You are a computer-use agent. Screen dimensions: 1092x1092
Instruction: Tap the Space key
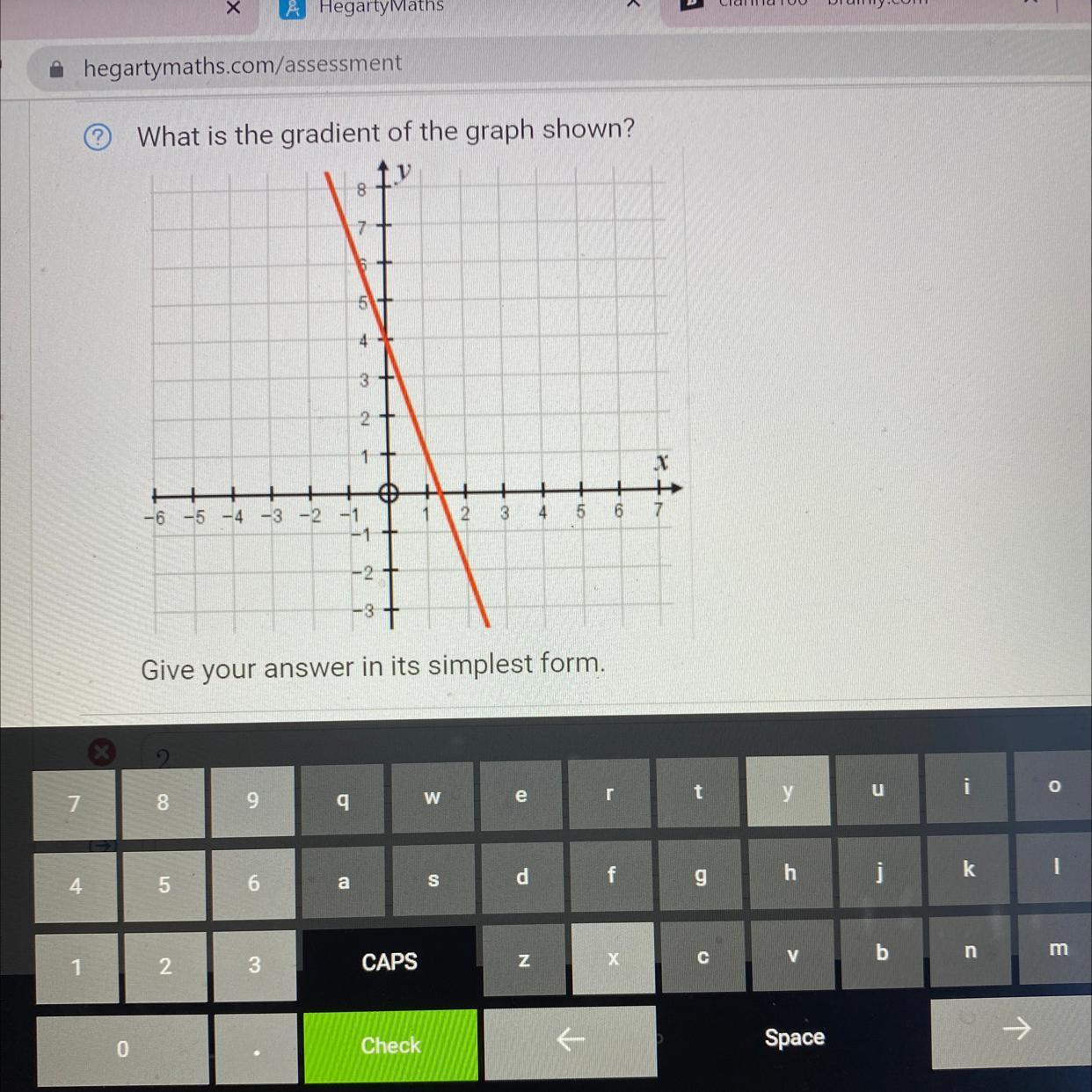pyautogui.click(x=793, y=1037)
